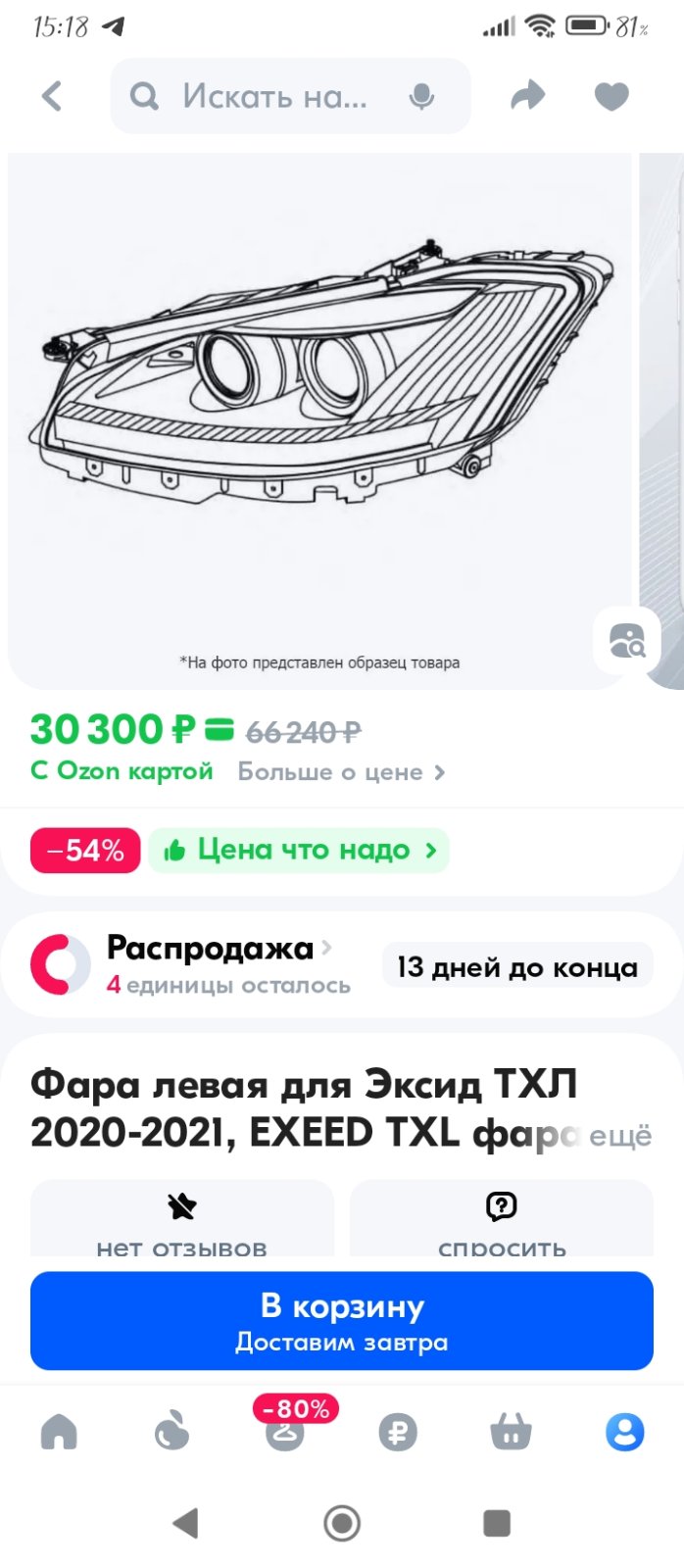684x1568 pixels.
Task: Switch to the home tab in the bottom bar
Action: point(59,1432)
